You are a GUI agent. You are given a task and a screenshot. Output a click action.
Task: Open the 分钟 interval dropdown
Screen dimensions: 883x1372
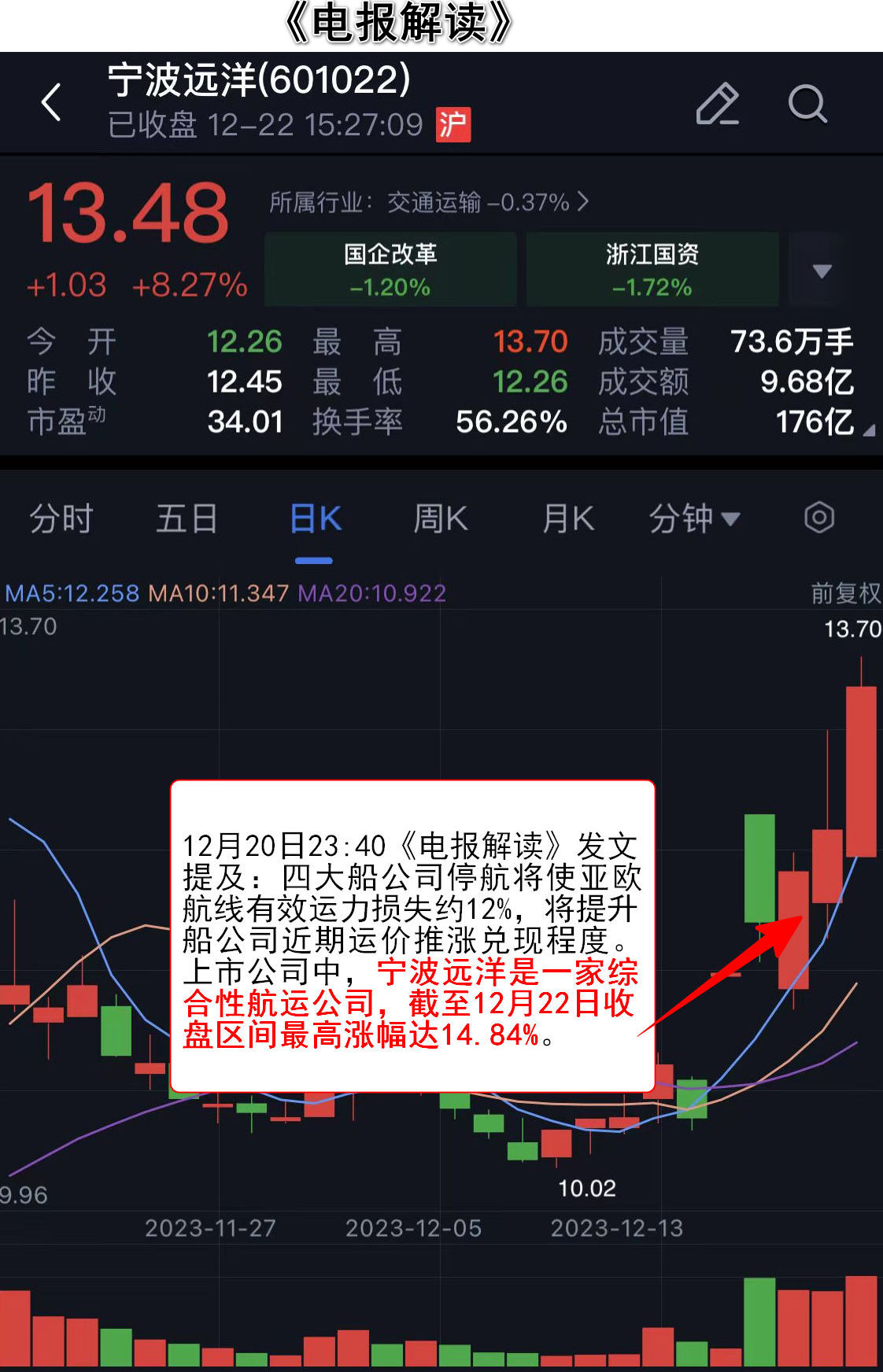[694, 519]
